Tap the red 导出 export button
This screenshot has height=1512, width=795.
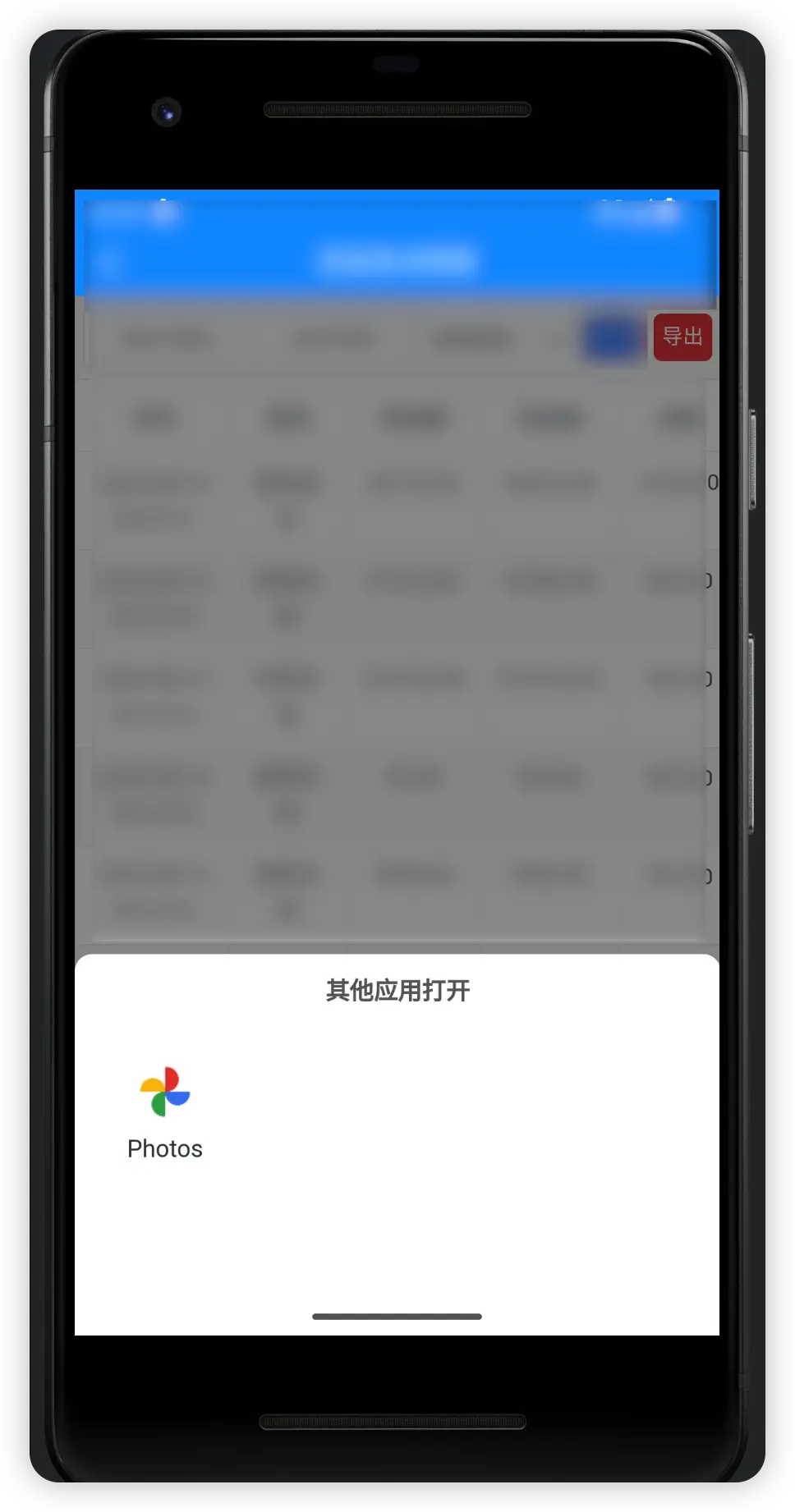(682, 337)
